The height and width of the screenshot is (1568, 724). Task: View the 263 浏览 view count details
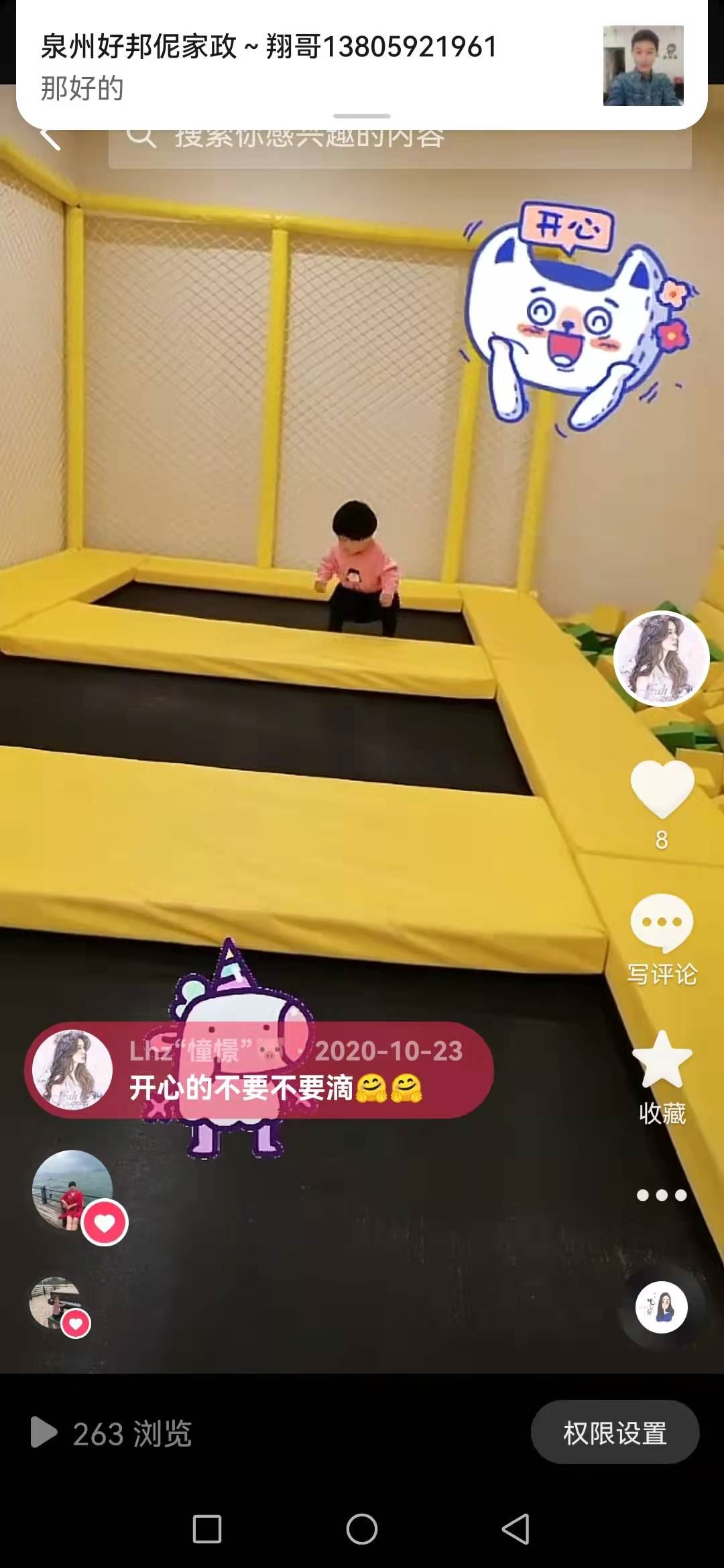coord(112,1433)
